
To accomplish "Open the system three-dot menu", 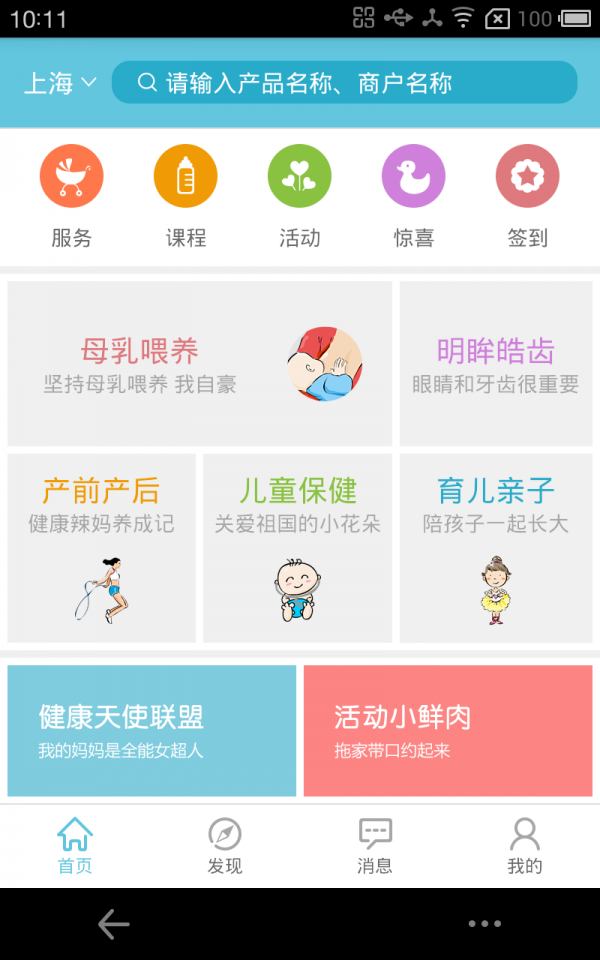I will pos(485,924).
